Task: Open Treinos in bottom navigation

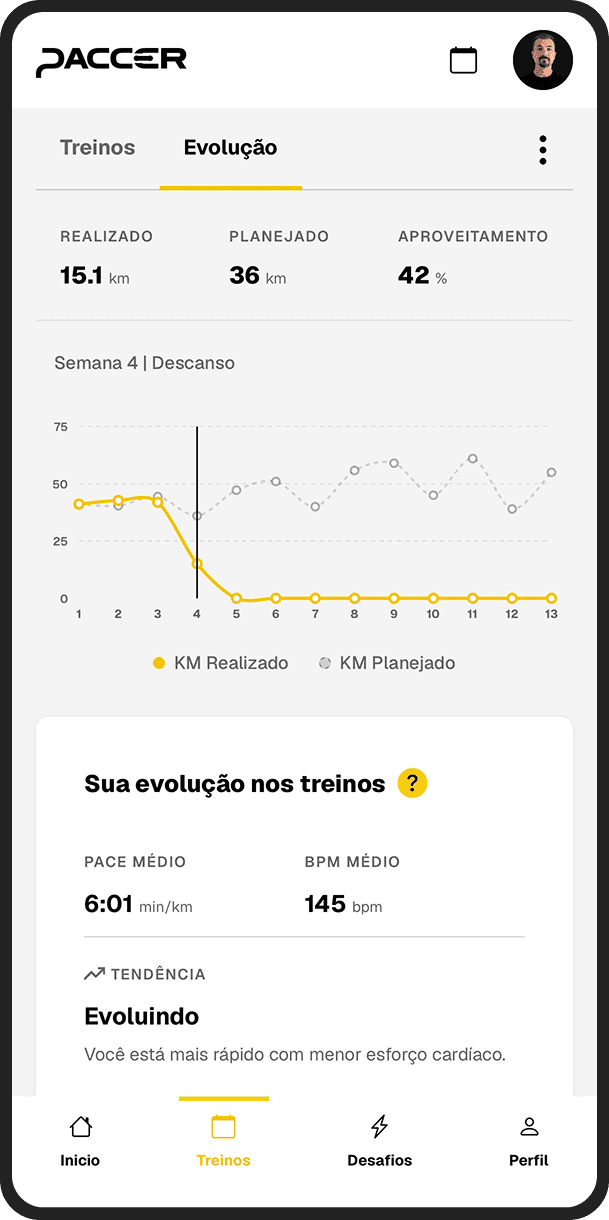Action: pyautogui.click(x=223, y=1142)
